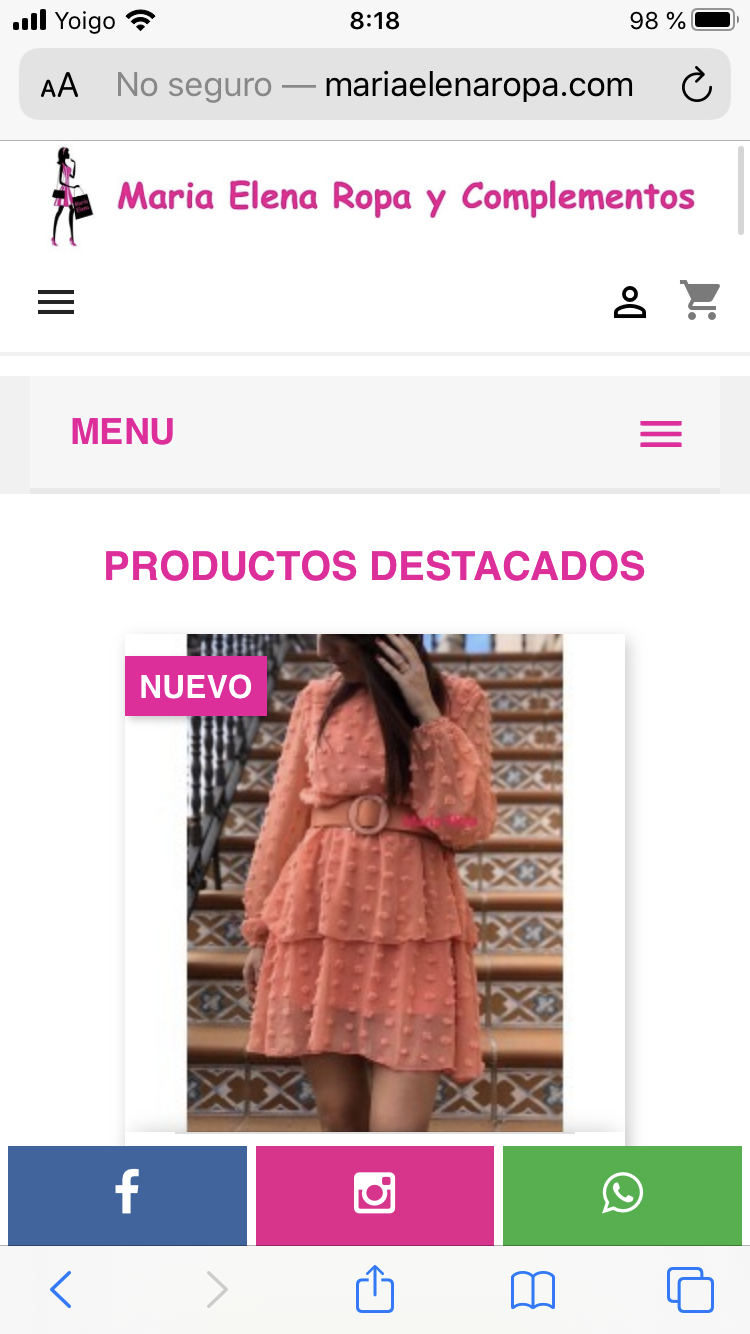Screen dimensions: 750x1334
Task: Reload the page in Safari
Action: (x=696, y=86)
